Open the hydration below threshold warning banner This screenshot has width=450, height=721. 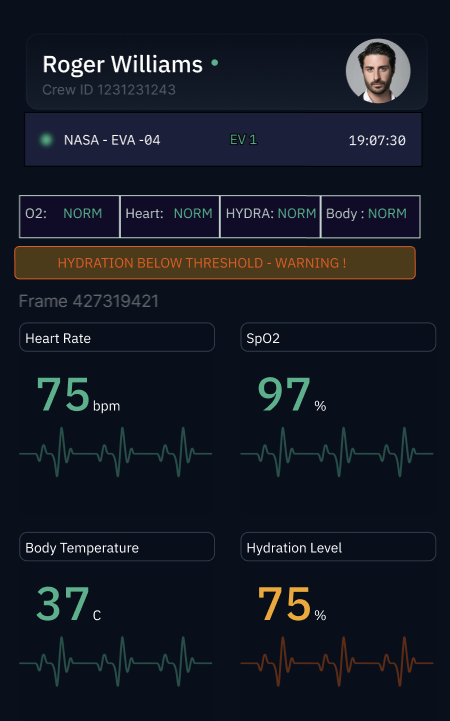point(215,263)
